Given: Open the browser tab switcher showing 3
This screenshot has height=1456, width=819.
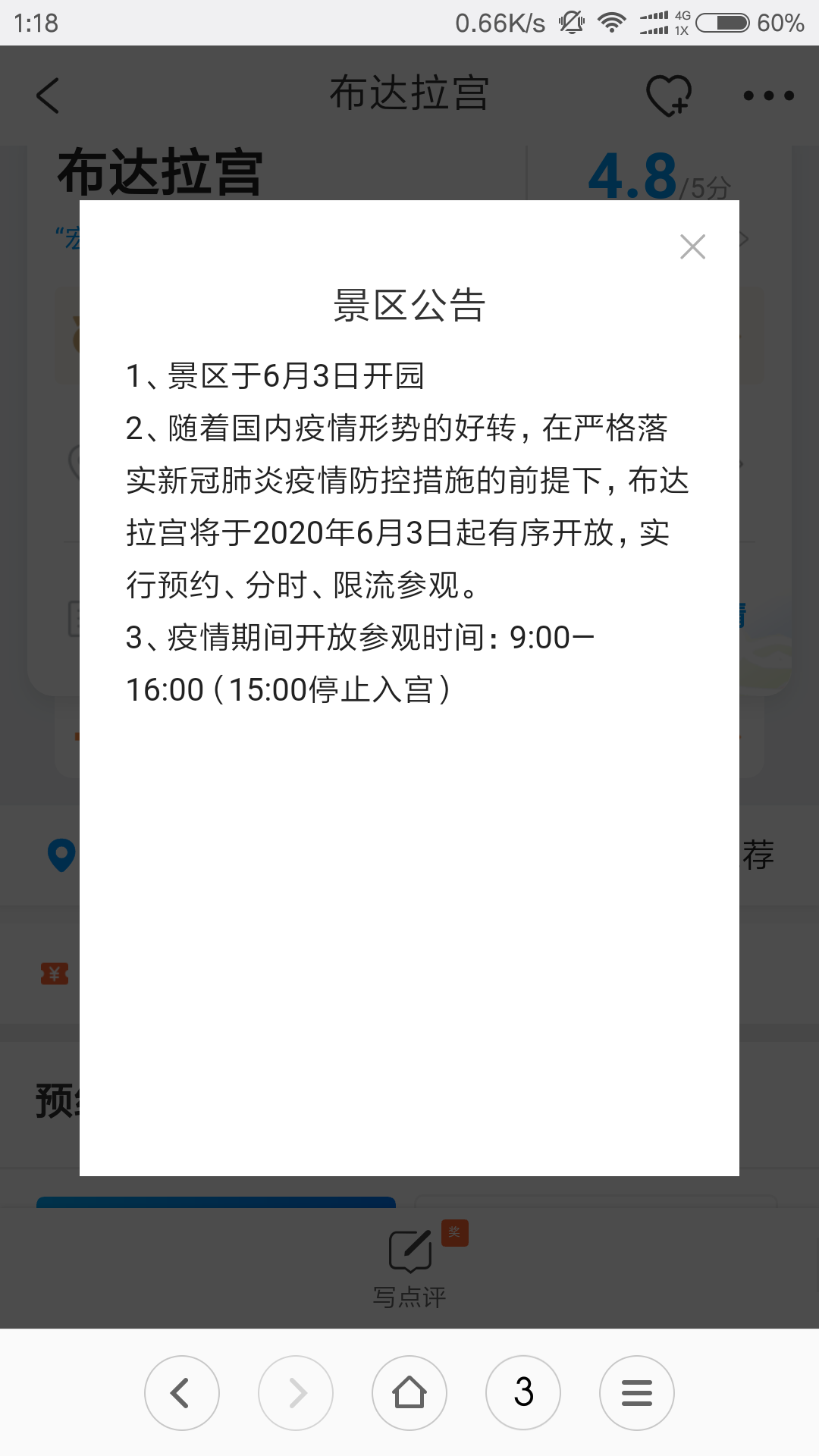Looking at the screenshot, I should pos(523,1392).
